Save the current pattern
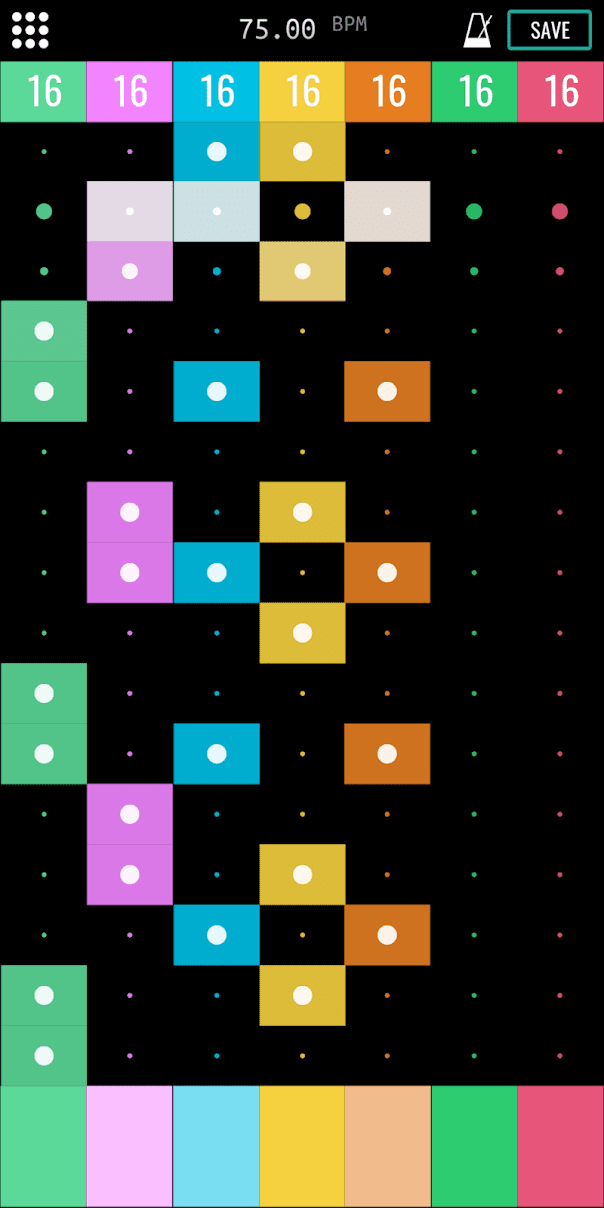604x1208 pixels. [549, 30]
